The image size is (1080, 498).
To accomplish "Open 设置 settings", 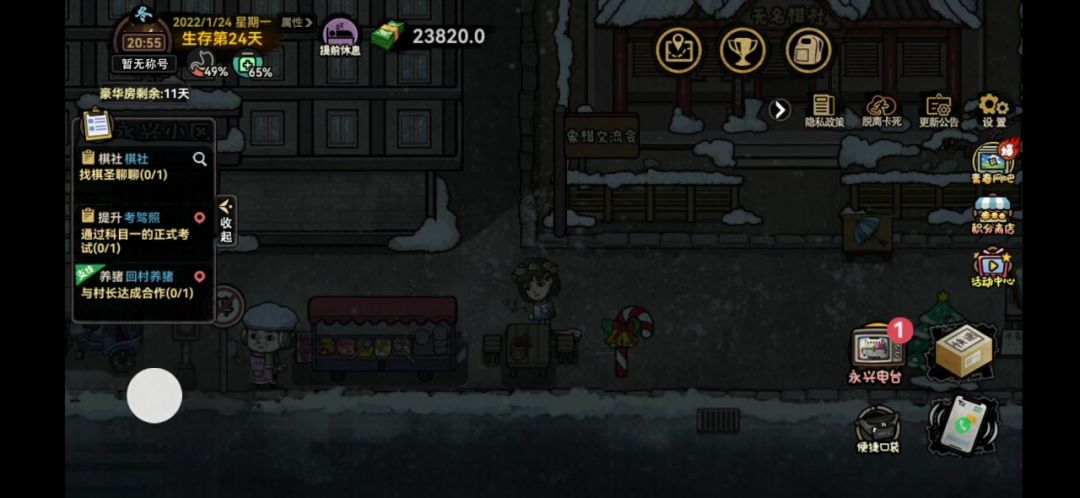I will coord(993,111).
